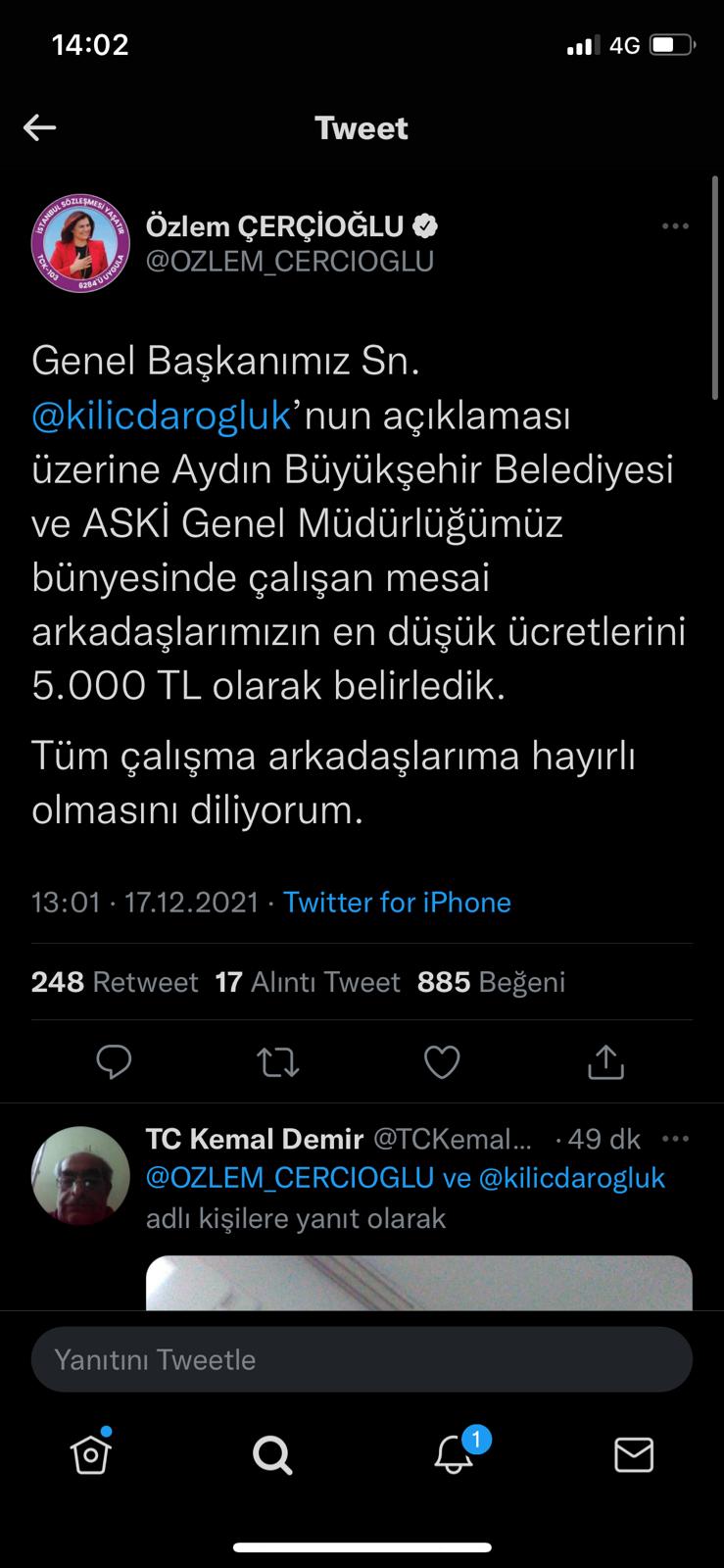
Task: Open the @kilicdarogluk mention in the tweet
Action: (162, 416)
